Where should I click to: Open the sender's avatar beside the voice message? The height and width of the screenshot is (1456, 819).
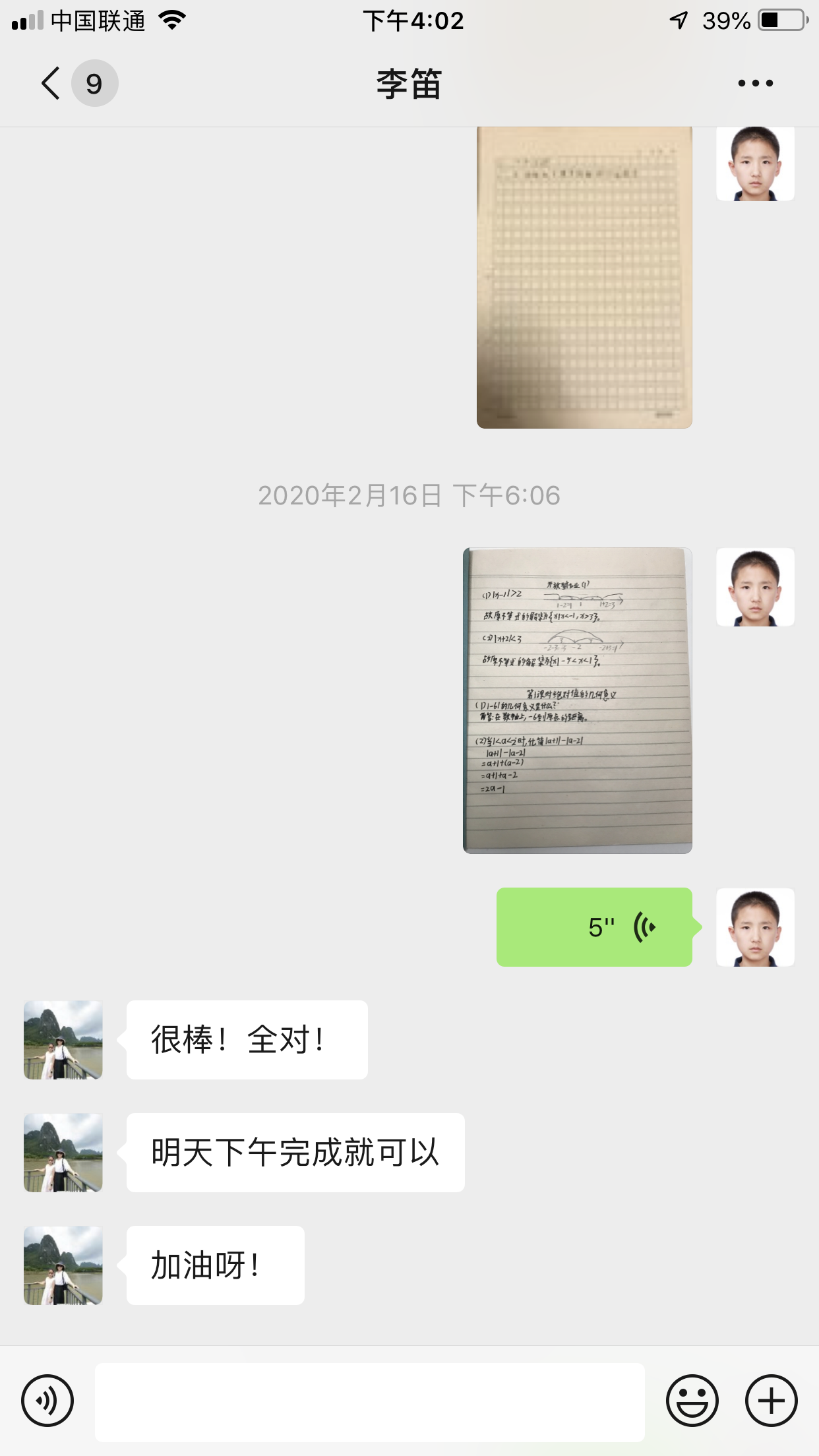coord(756,927)
